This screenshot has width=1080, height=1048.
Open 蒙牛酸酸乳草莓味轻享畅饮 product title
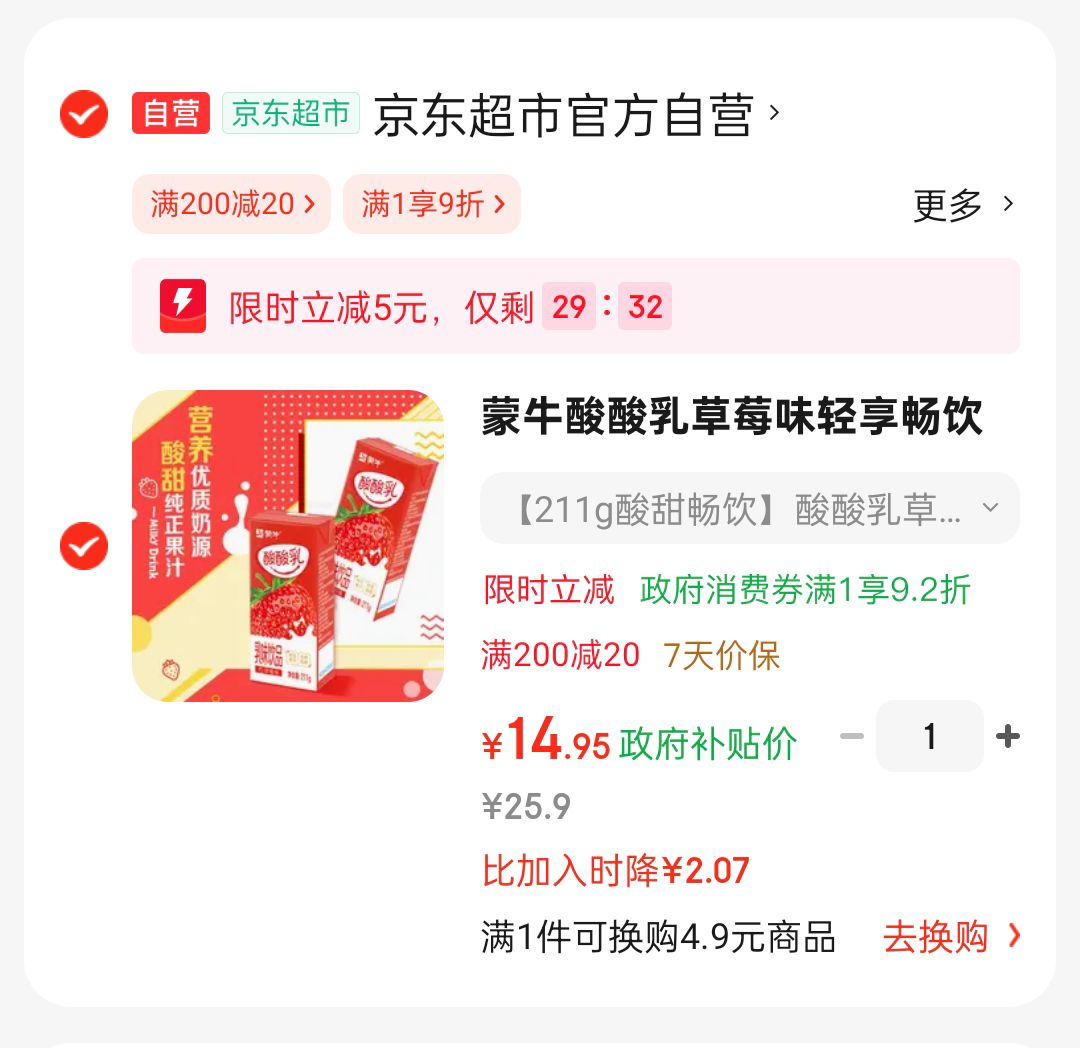tap(731, 417)
